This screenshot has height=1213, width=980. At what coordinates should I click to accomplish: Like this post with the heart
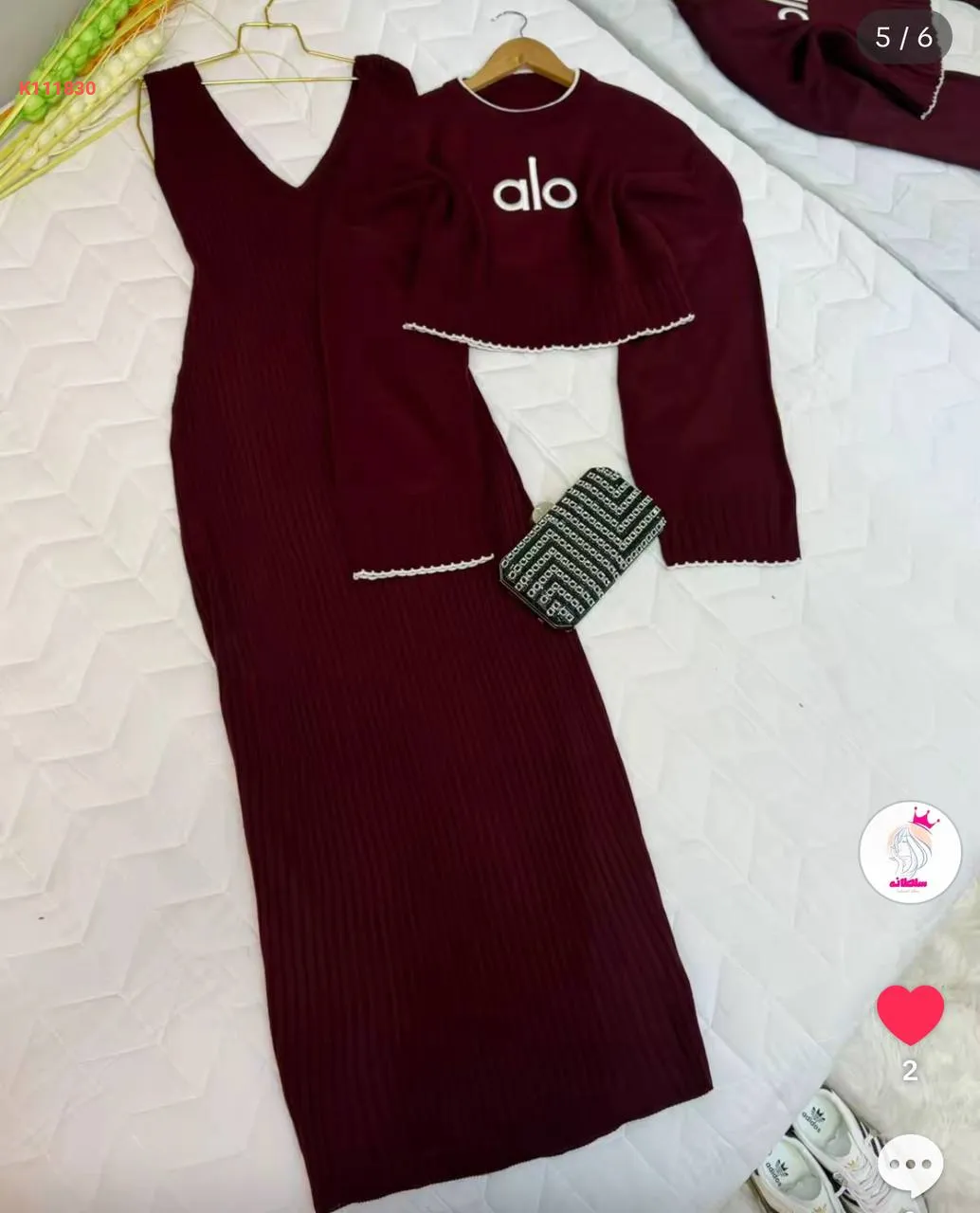tap(910, 1013)
